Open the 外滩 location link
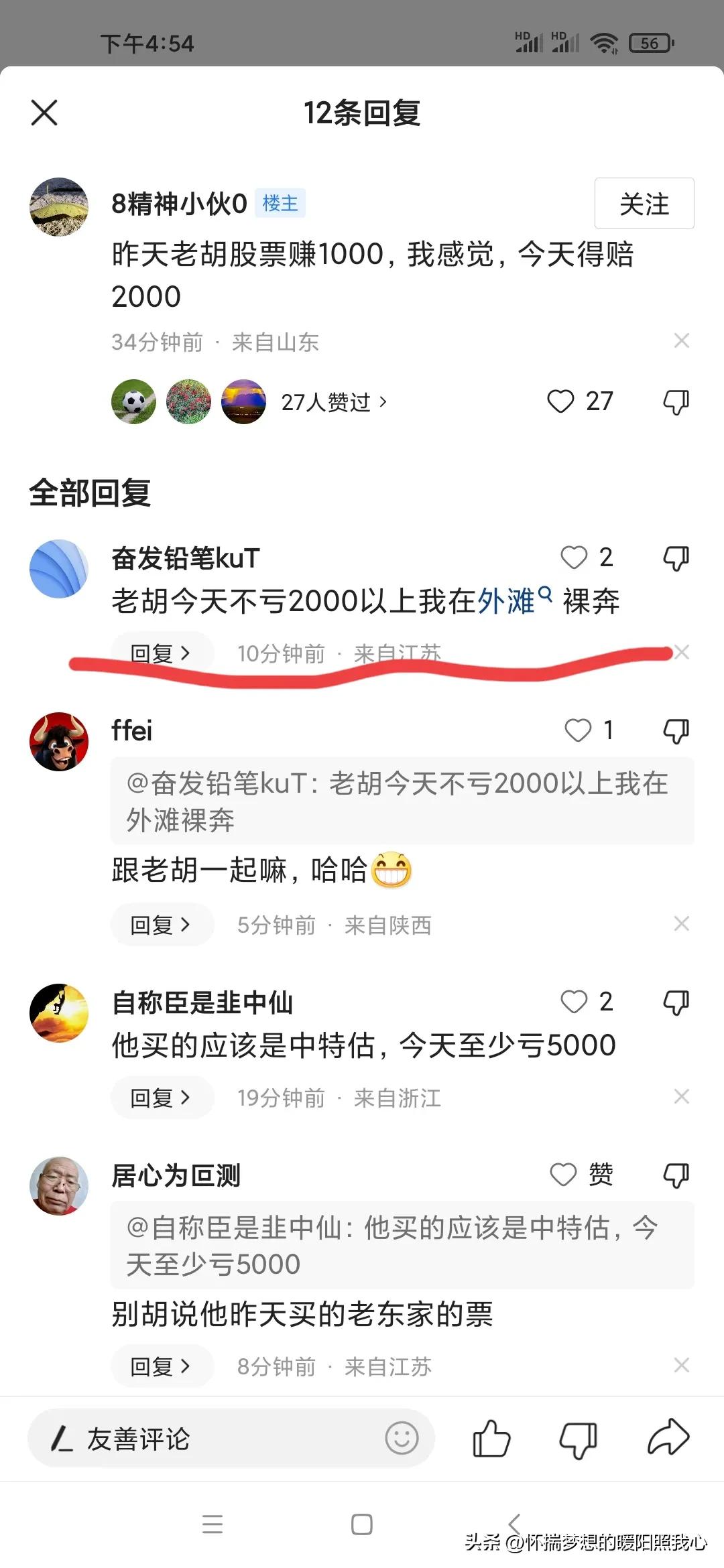This screenshot has width=724, height=1568. pyautogui.click(x=507, y=601)
